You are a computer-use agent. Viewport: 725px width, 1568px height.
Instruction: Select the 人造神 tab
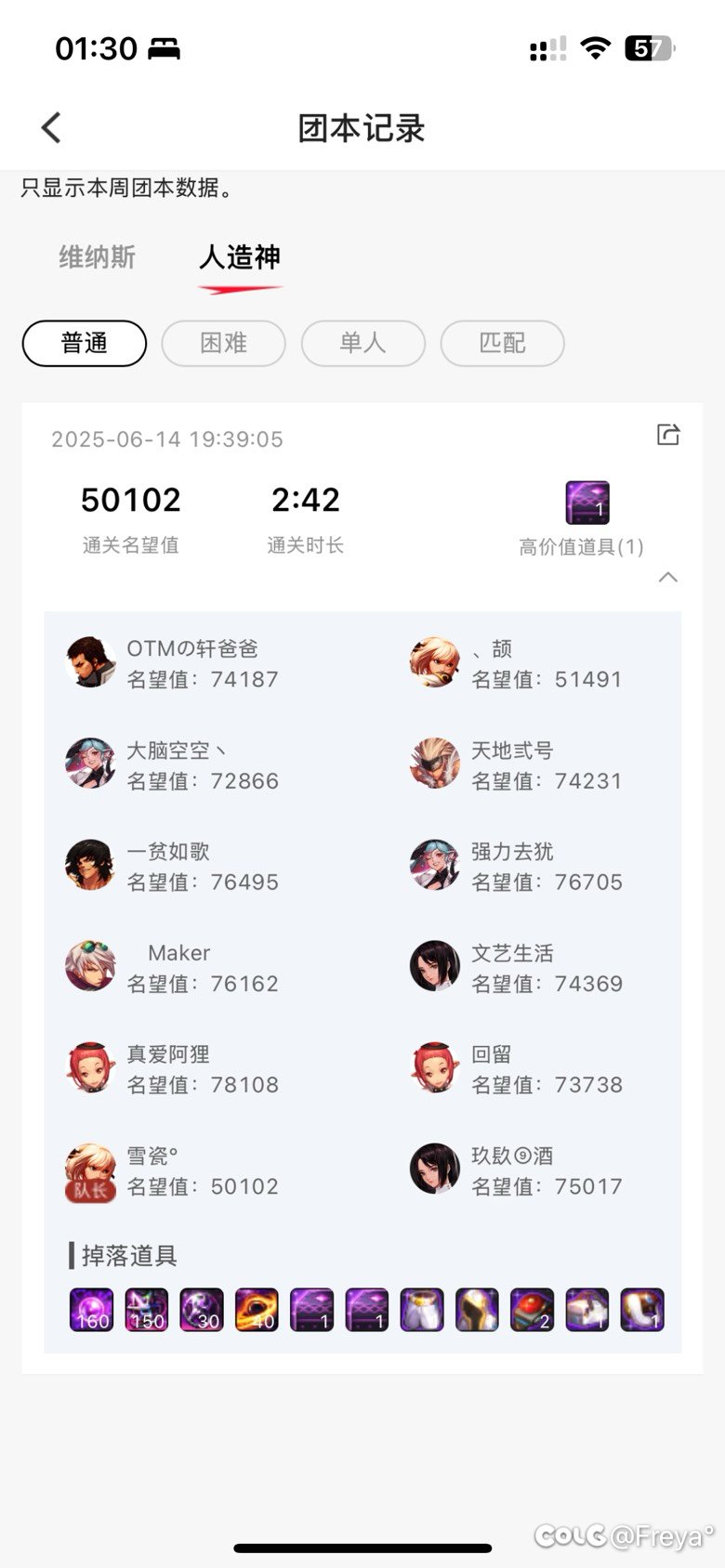tap(240, 257)
